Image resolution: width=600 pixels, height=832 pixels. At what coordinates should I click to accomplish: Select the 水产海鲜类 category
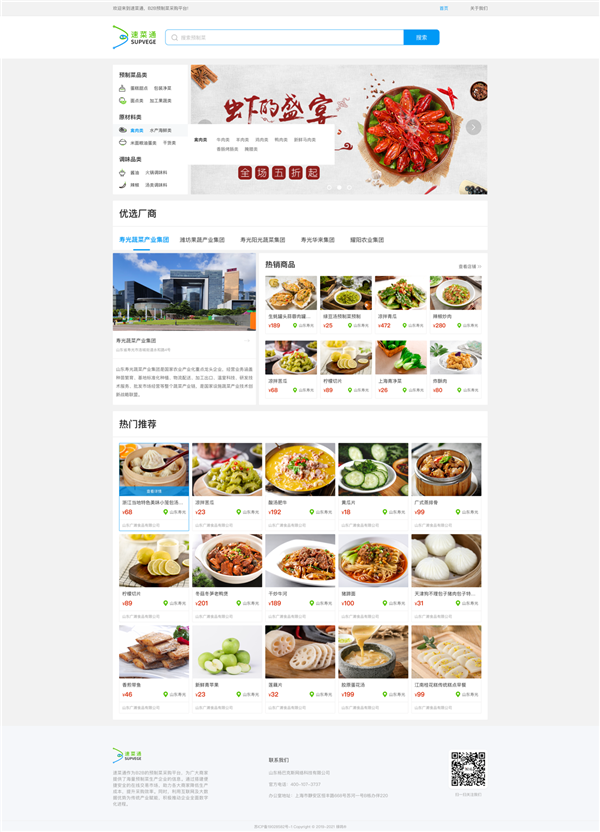pos(160,130)
